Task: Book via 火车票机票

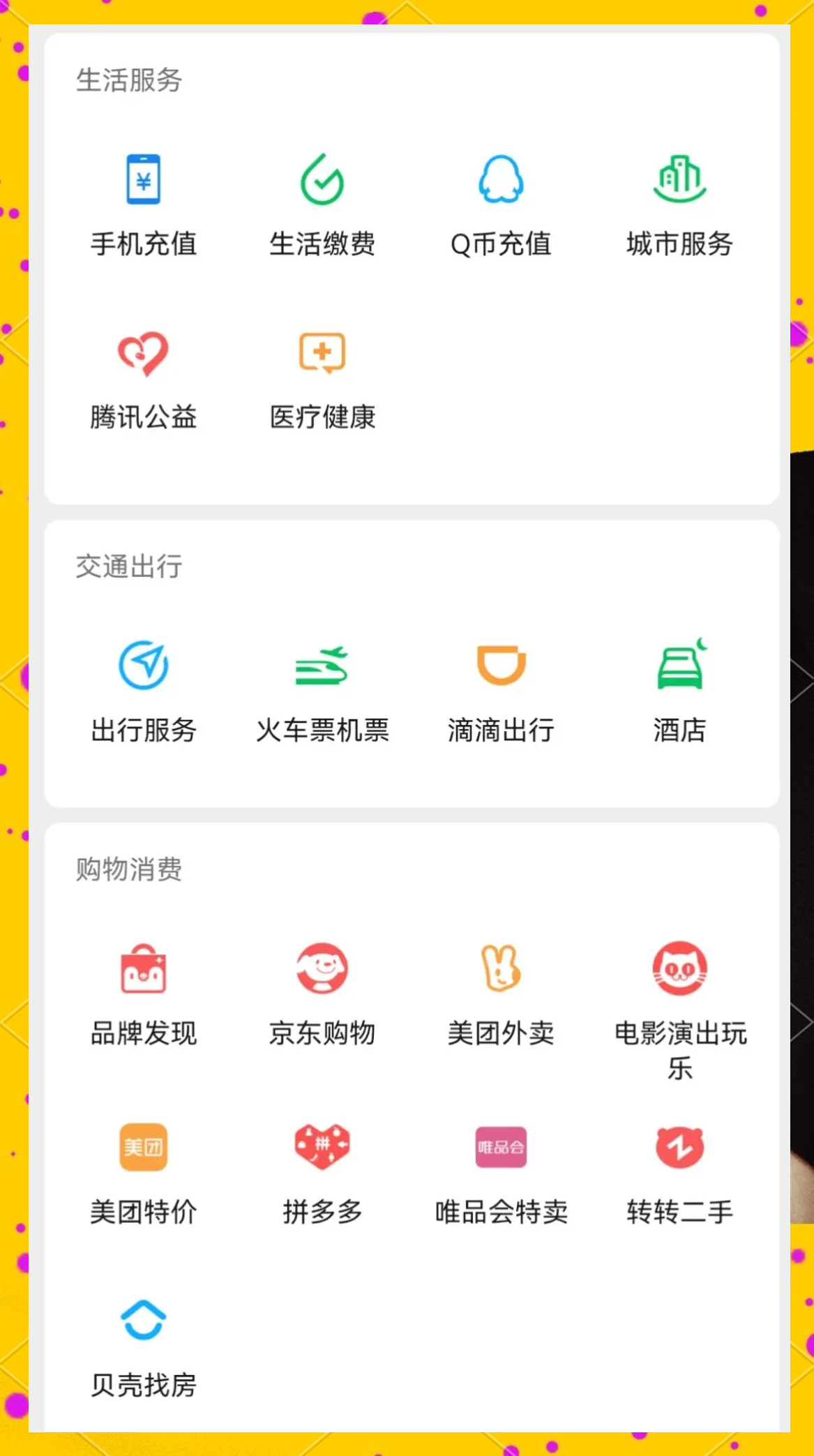Action: 322,691
